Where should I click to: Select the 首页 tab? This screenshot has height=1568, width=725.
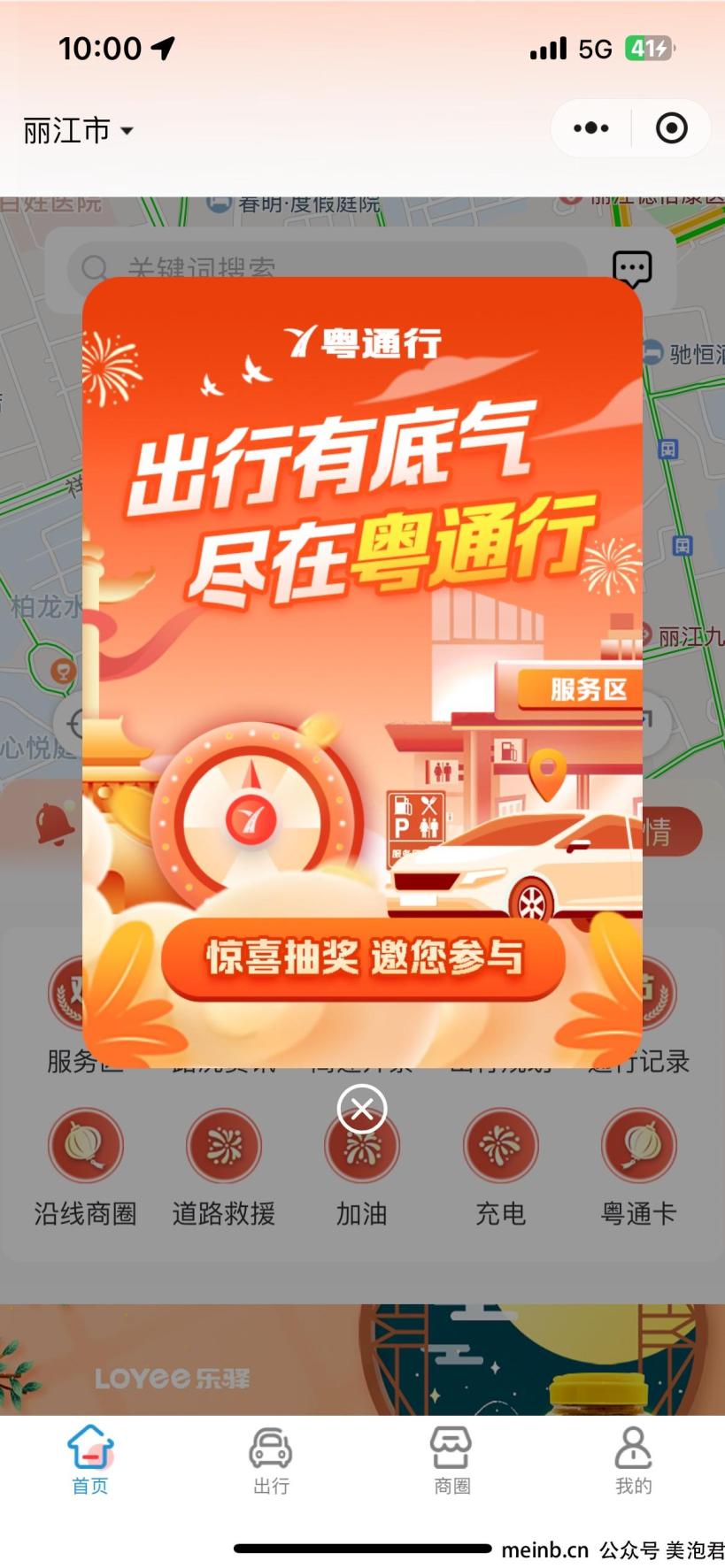pyautogui.click(x=90, y=1460)
